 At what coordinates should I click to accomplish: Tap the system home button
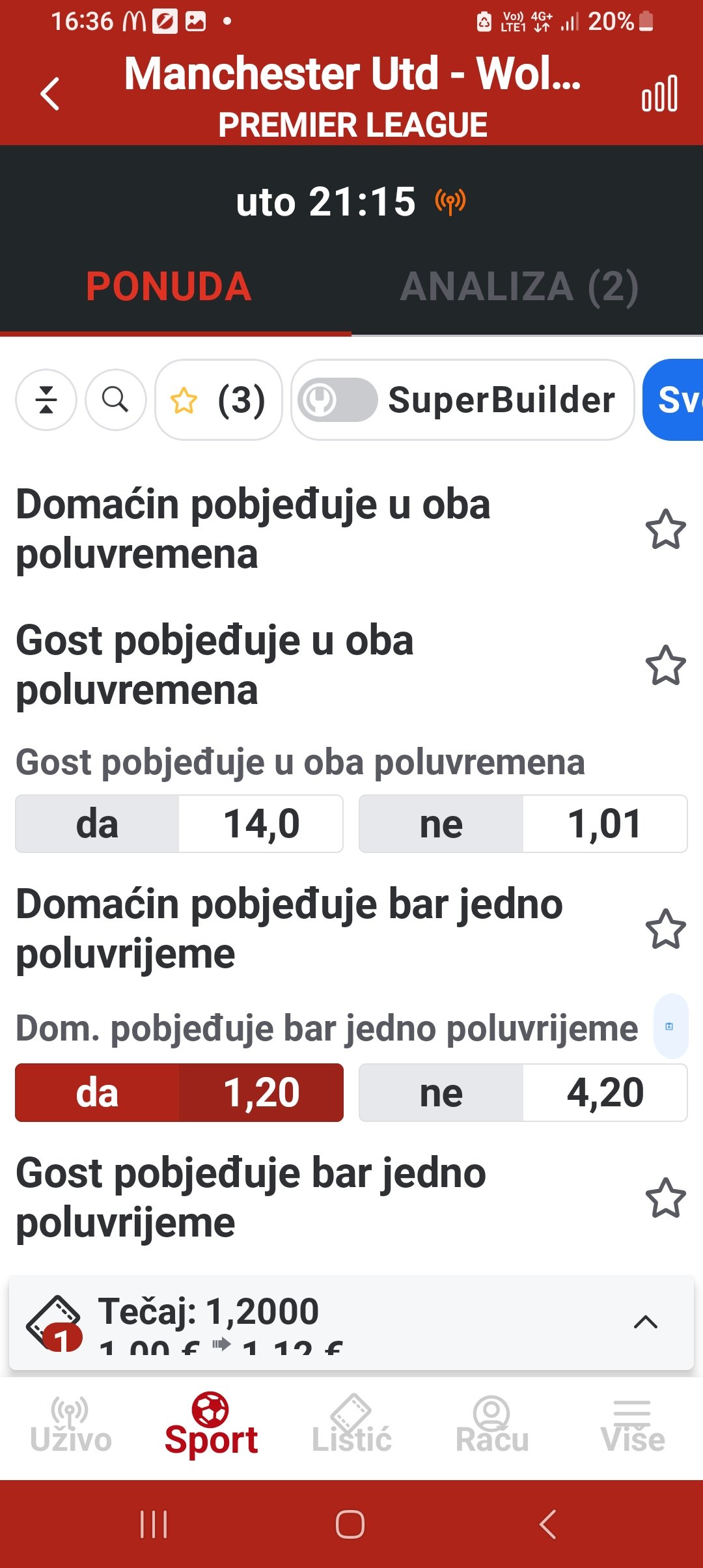point(350,1524)
